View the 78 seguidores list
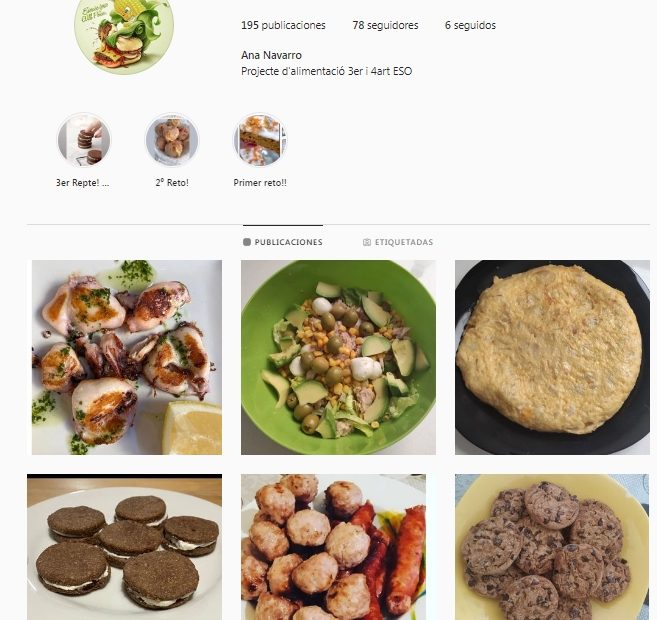This screenshot has height=620, width=657. pyautogui.click(x=385, y=25)
